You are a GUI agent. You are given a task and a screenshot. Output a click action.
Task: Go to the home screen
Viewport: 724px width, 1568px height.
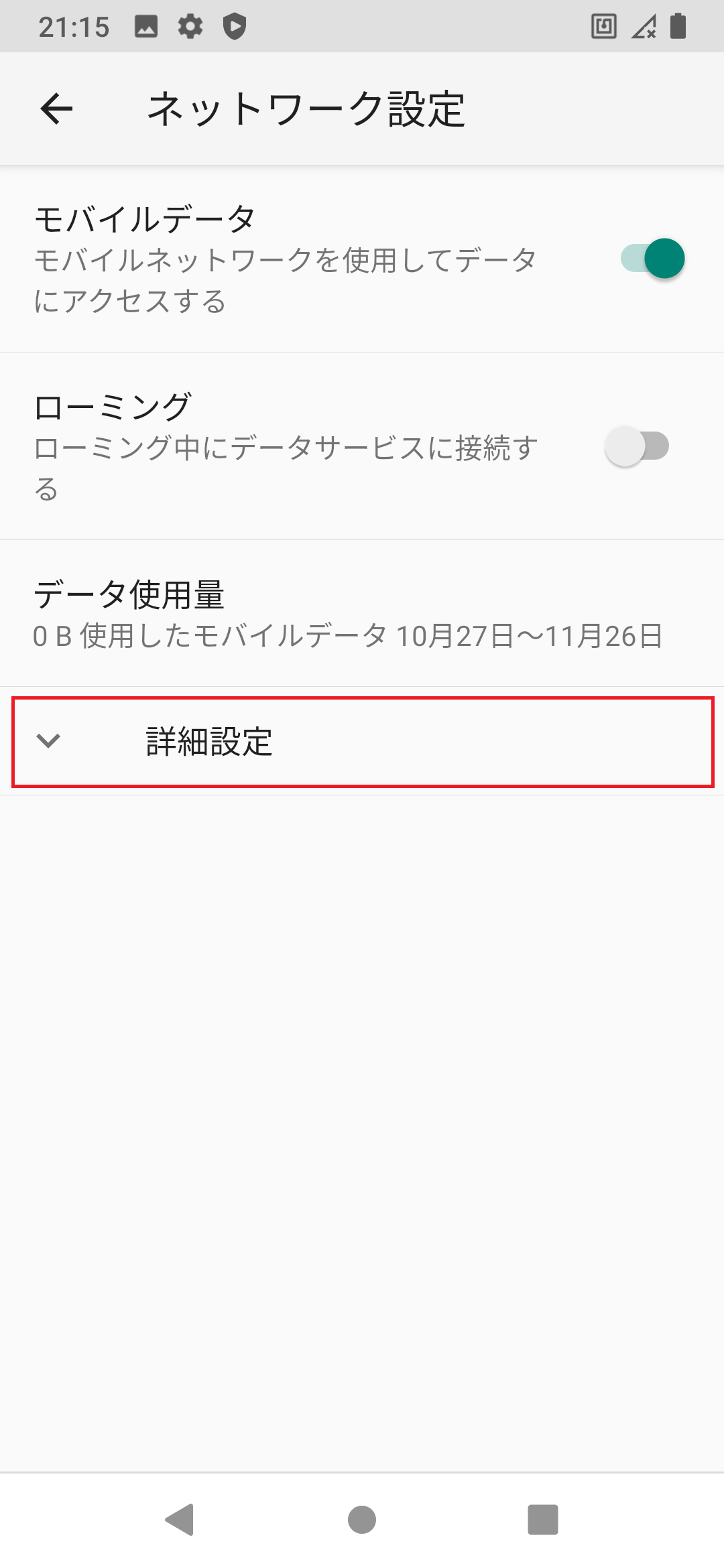click(362, 1519)
